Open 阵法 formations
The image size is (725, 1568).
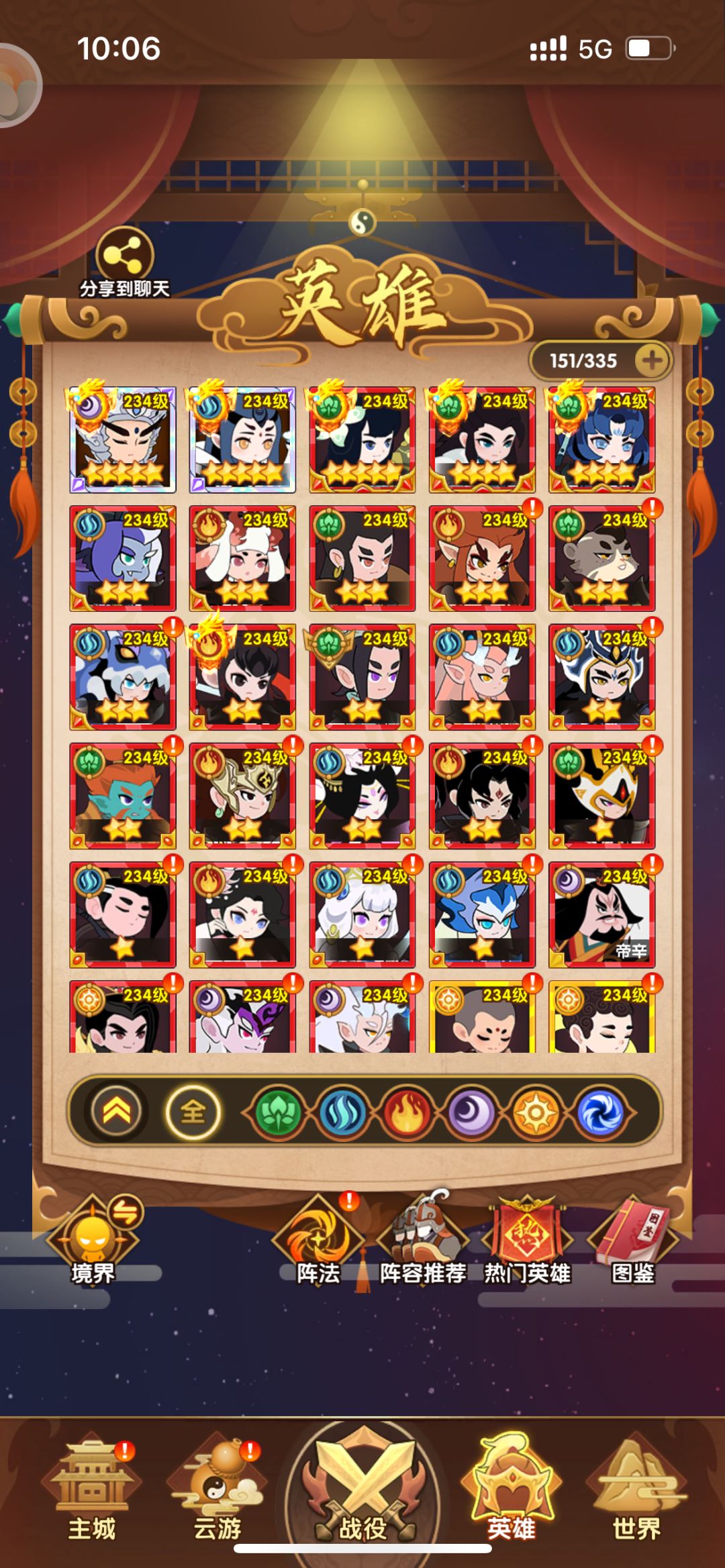tap(318, 1241)
